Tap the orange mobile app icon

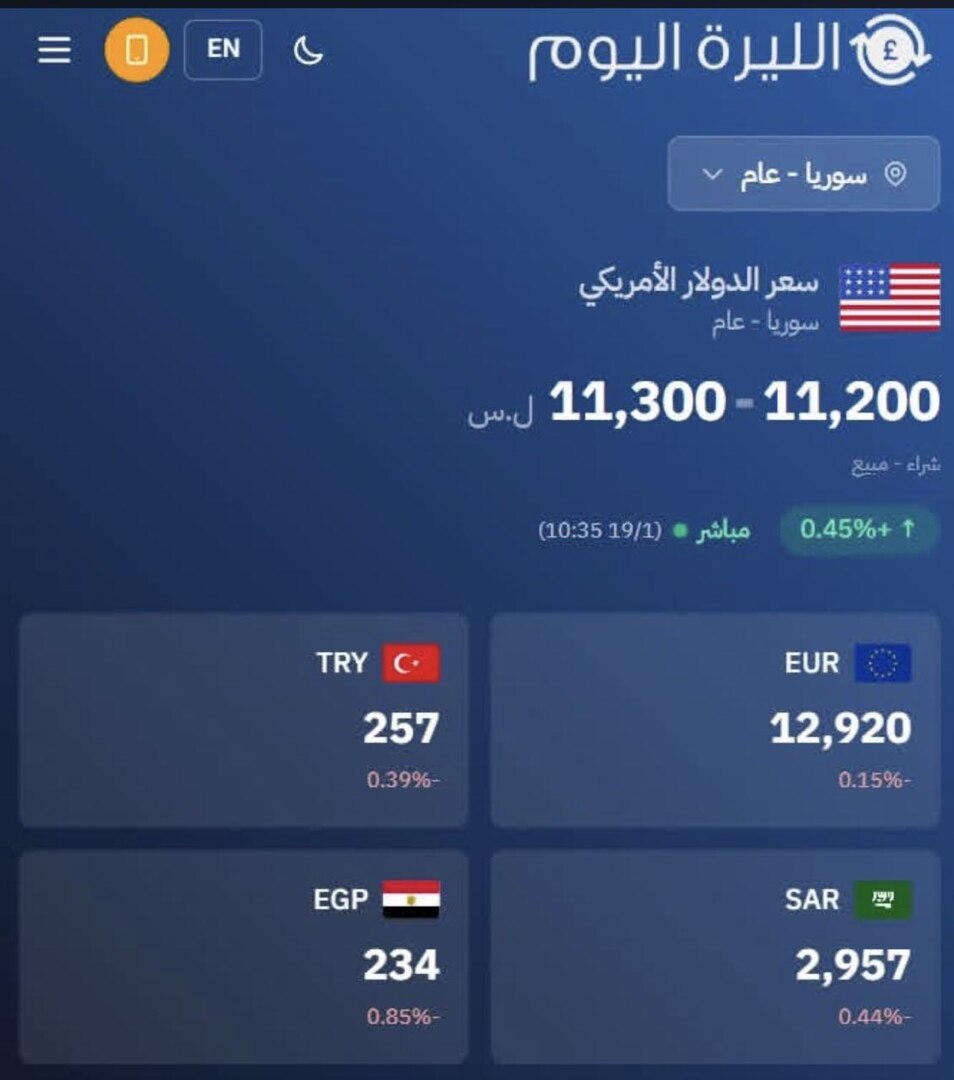pos(137,50)
